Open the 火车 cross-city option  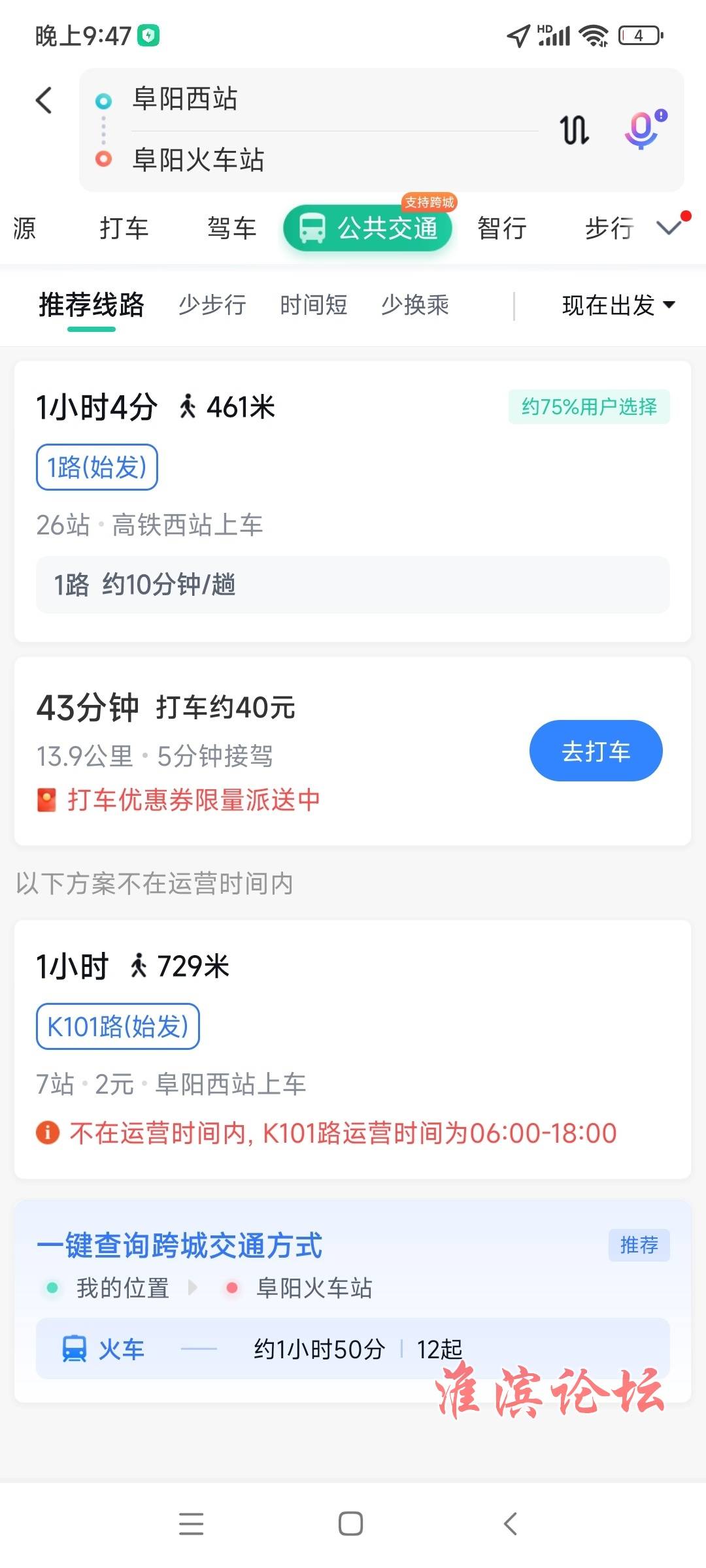pos(352,1348)
